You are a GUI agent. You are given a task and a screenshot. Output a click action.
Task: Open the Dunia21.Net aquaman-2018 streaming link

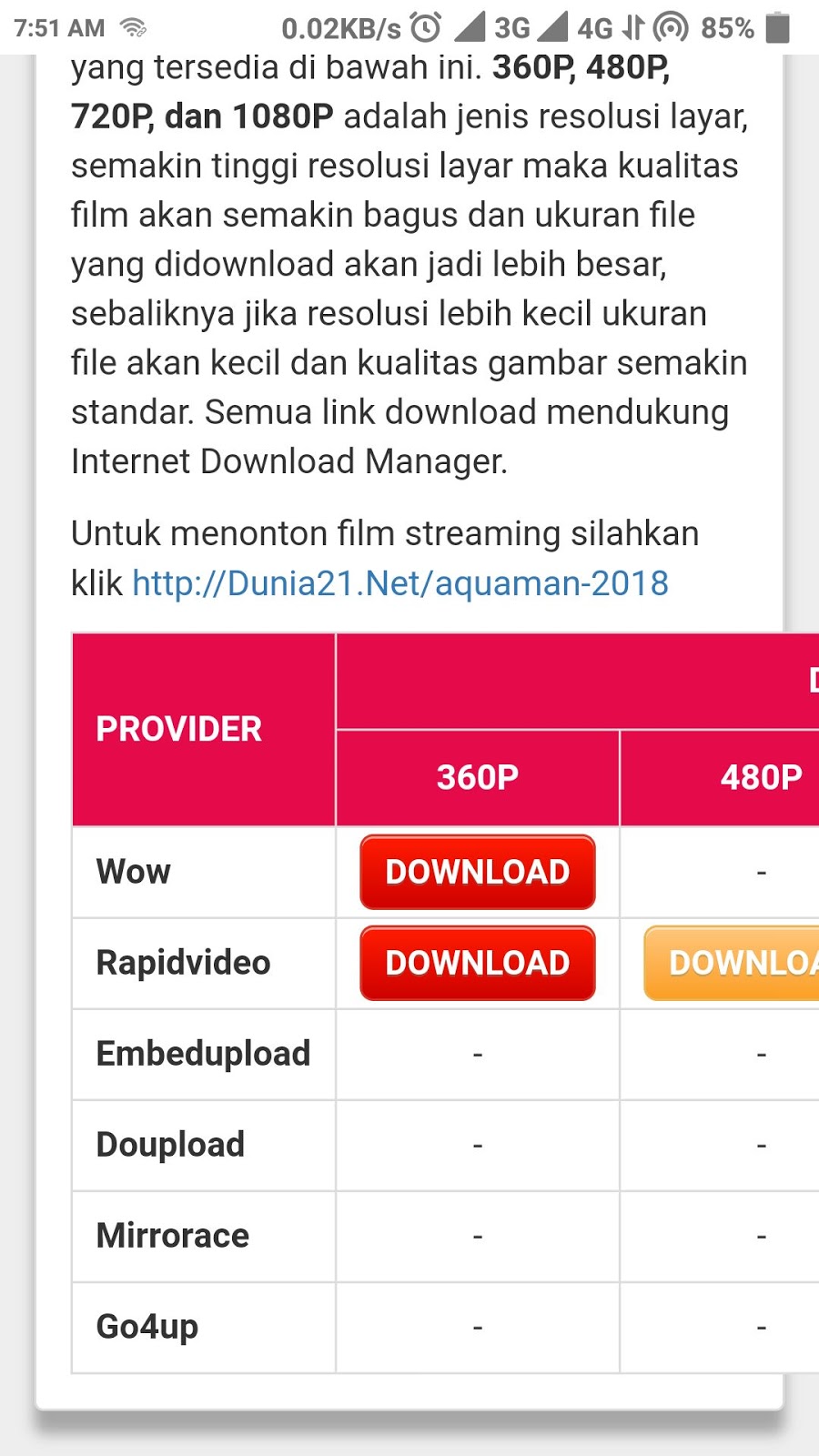tap(400, 583)
